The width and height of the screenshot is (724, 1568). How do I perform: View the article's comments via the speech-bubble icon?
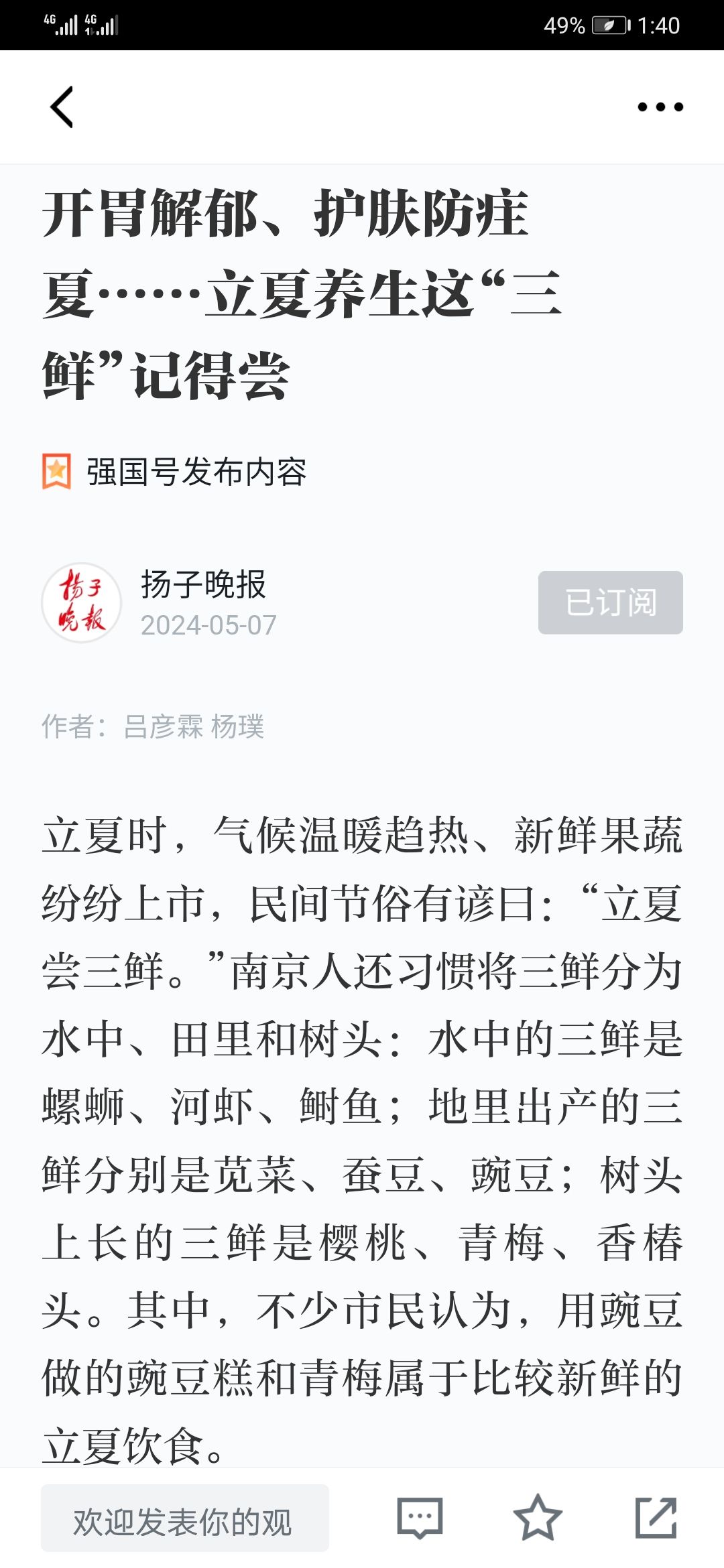pyautogui.click(x=420, y=1517)
